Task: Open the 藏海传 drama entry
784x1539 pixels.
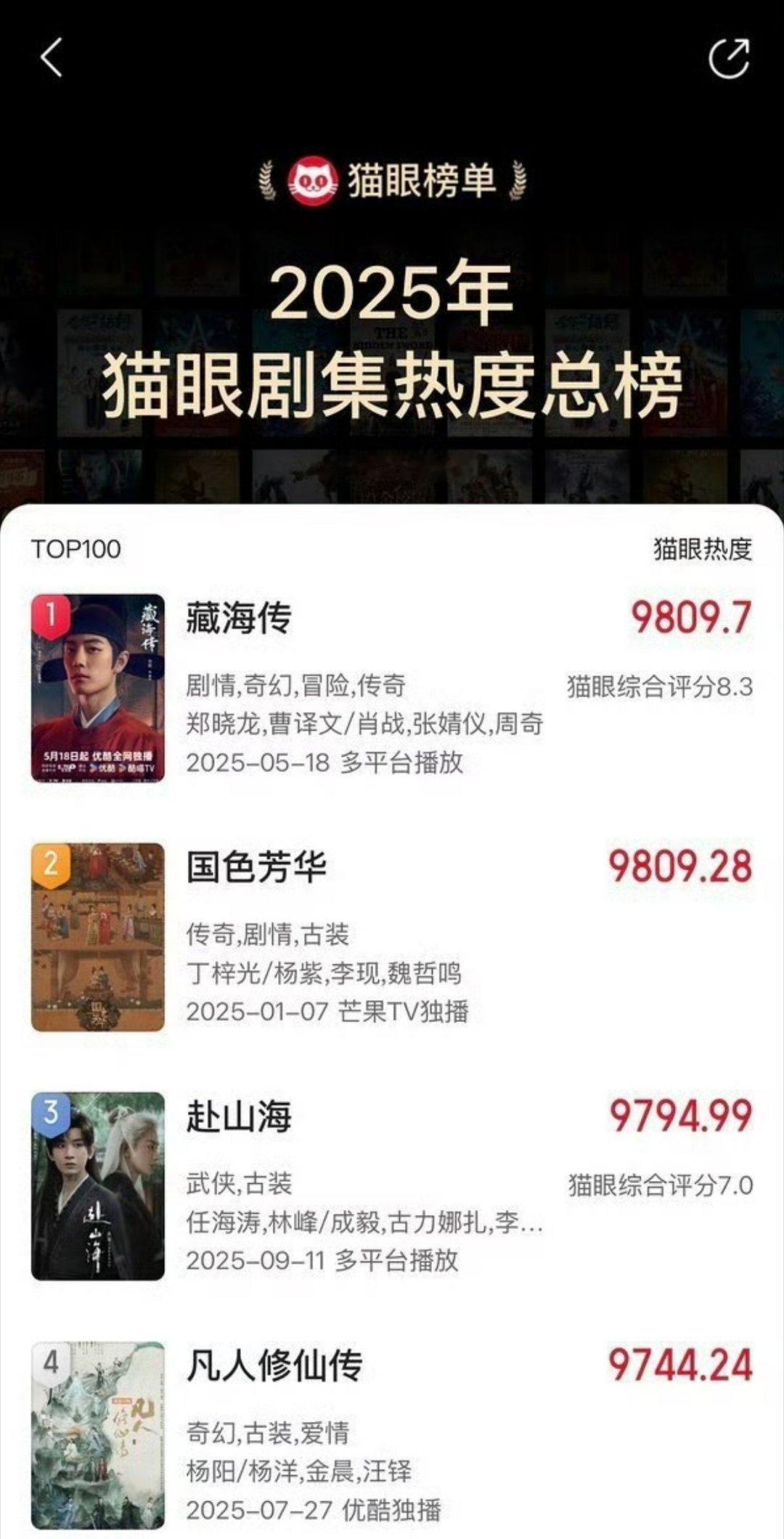Action: coord(239,618)
